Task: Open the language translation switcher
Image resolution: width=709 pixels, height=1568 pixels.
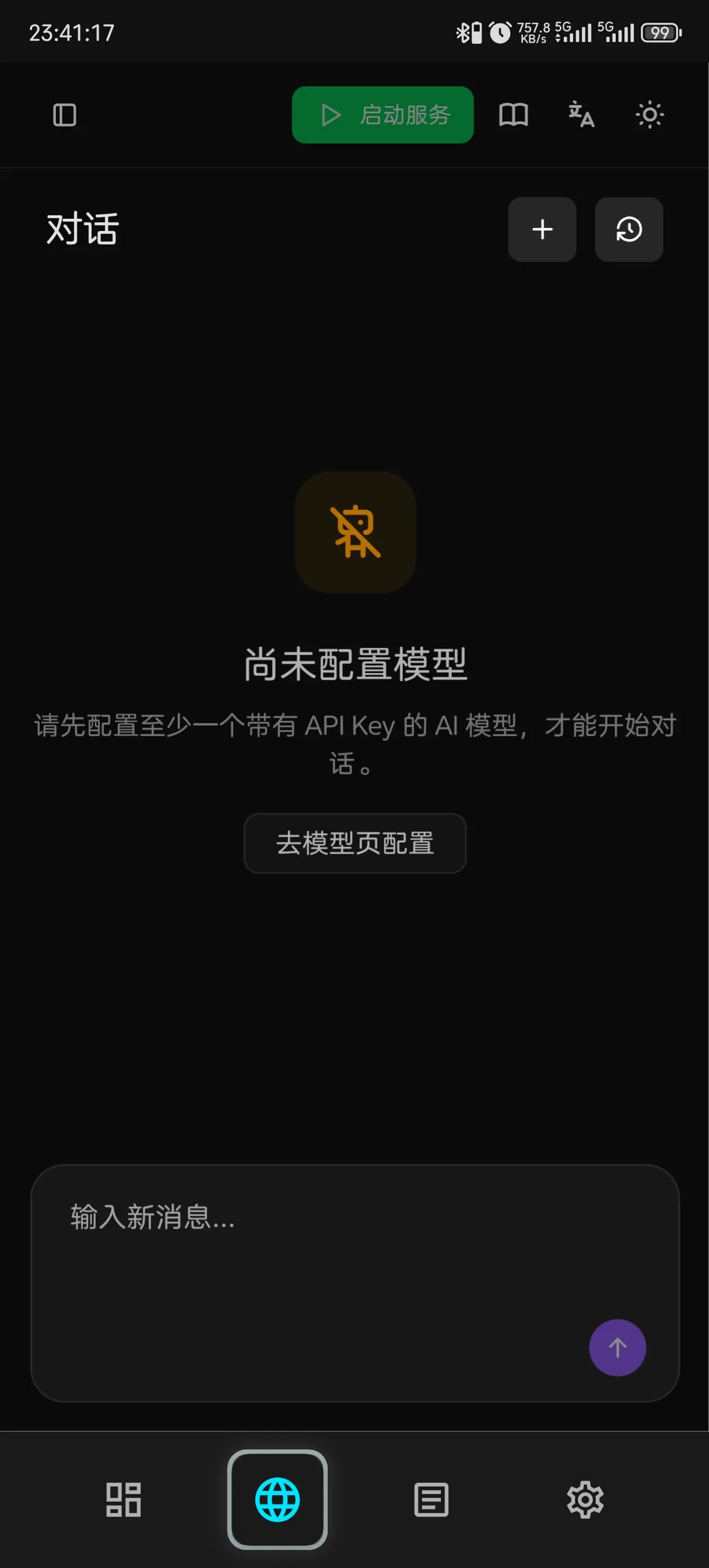Action: (581, 115)
